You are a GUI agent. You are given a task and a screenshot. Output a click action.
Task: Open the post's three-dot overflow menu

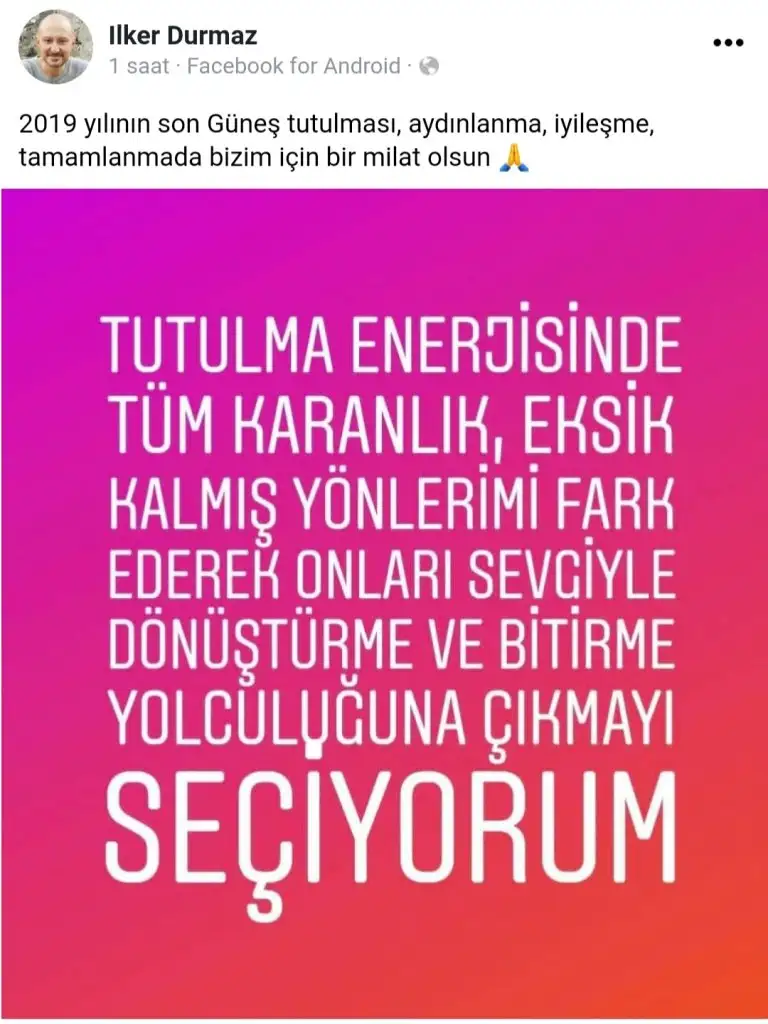tap(728, 43)
